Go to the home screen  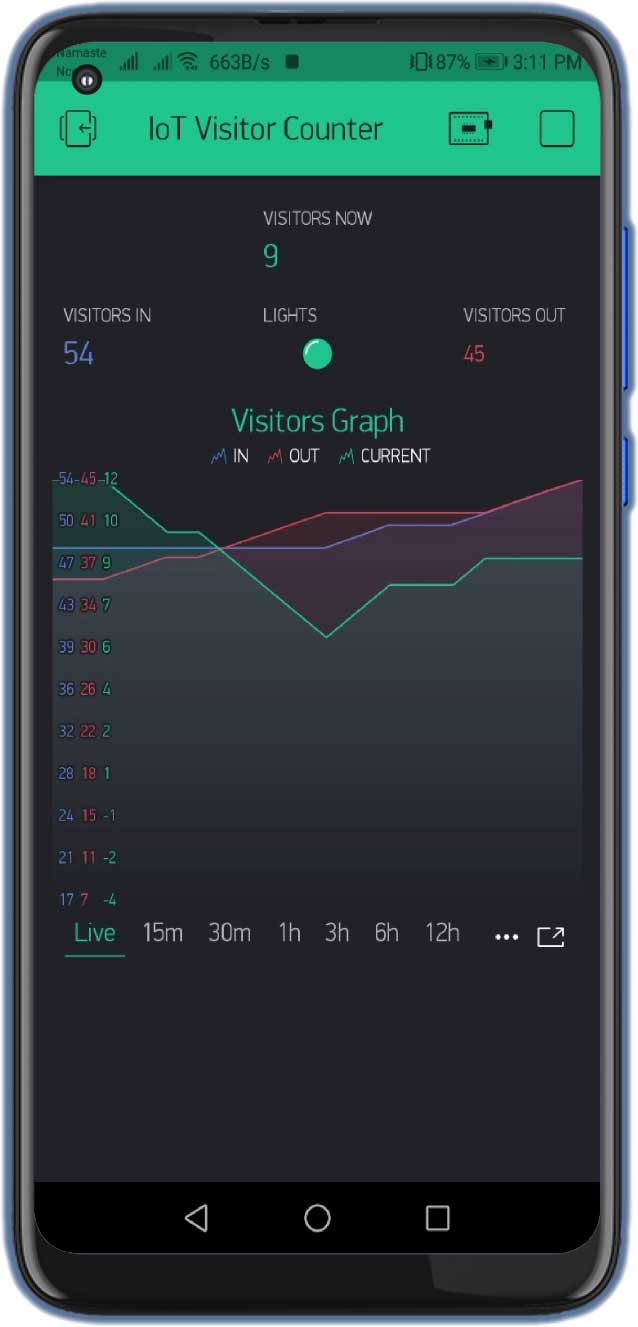point(317,1217)
